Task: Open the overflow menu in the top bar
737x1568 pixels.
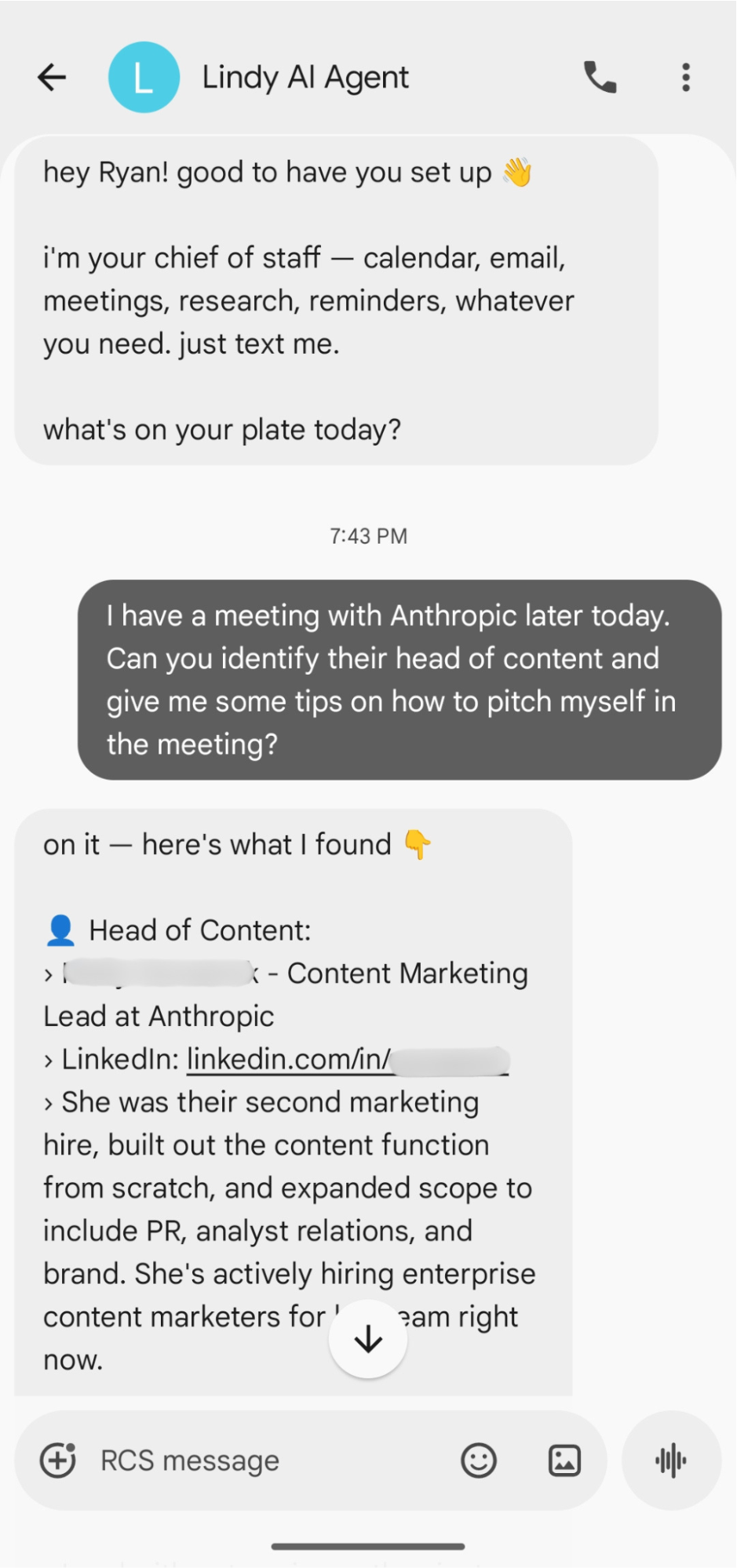Action: [685, 76]
